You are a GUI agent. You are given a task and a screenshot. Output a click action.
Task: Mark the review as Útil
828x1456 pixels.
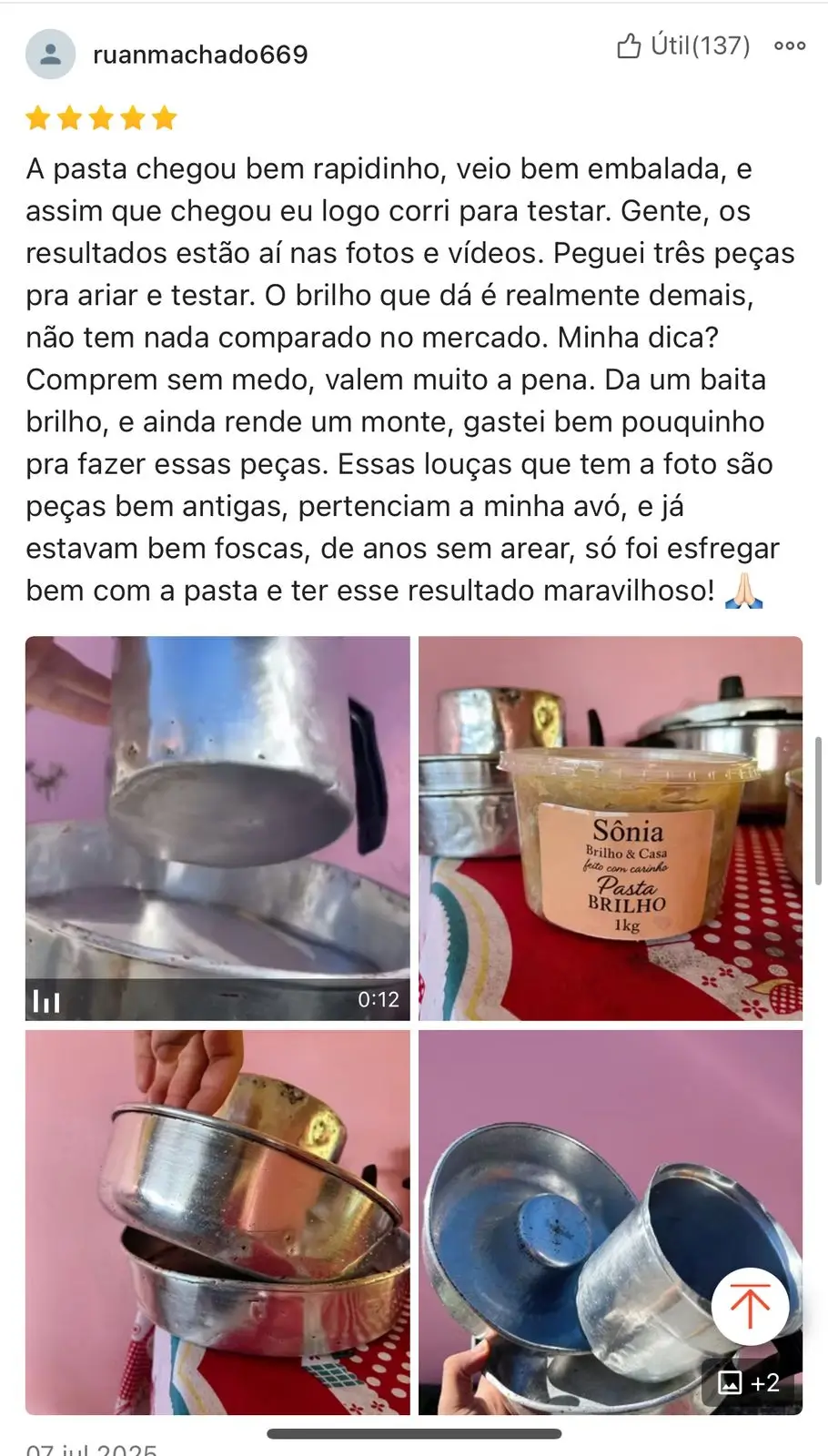click(682, 45)
